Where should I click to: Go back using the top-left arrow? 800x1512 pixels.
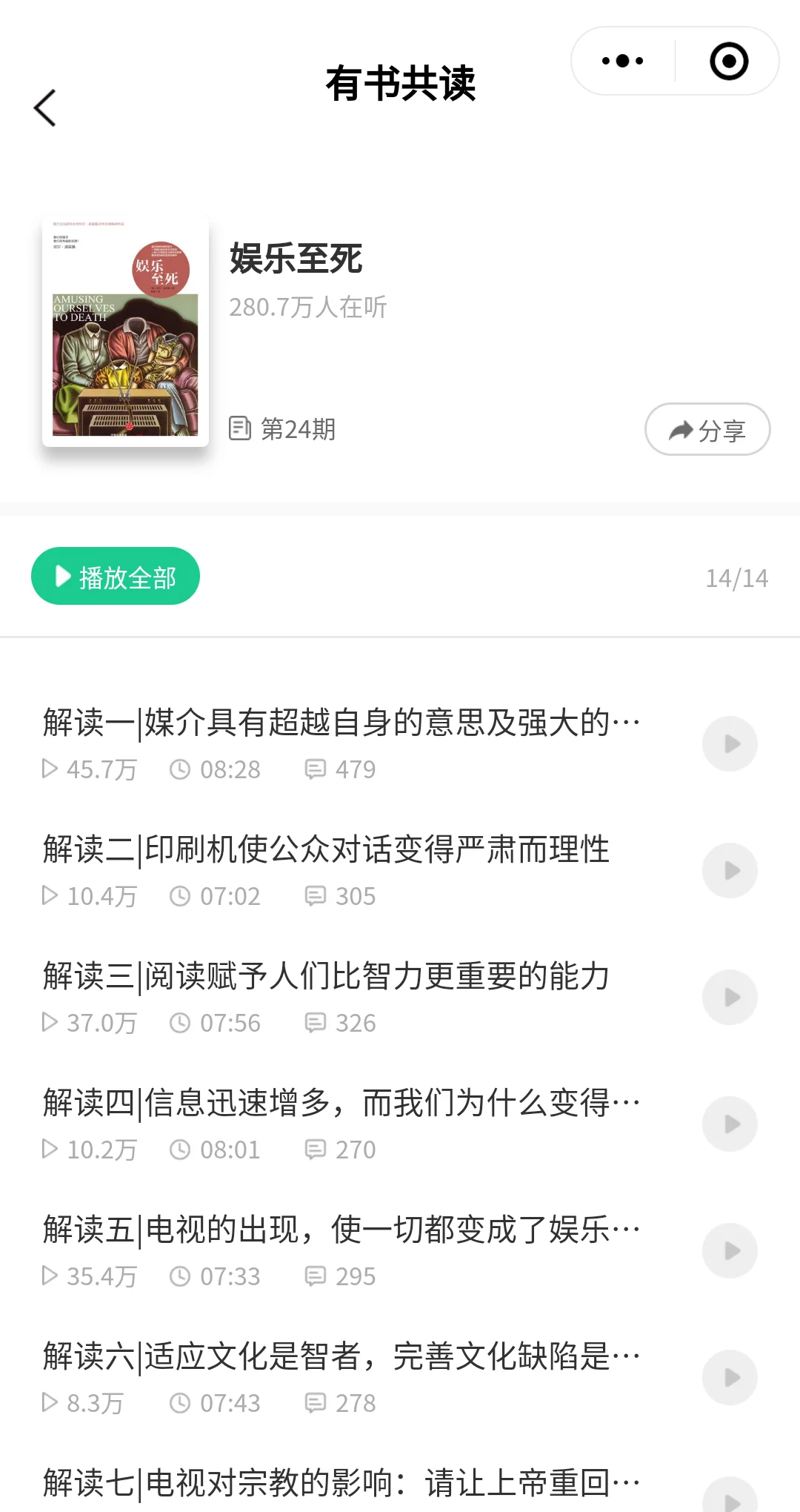coord(45,108)
